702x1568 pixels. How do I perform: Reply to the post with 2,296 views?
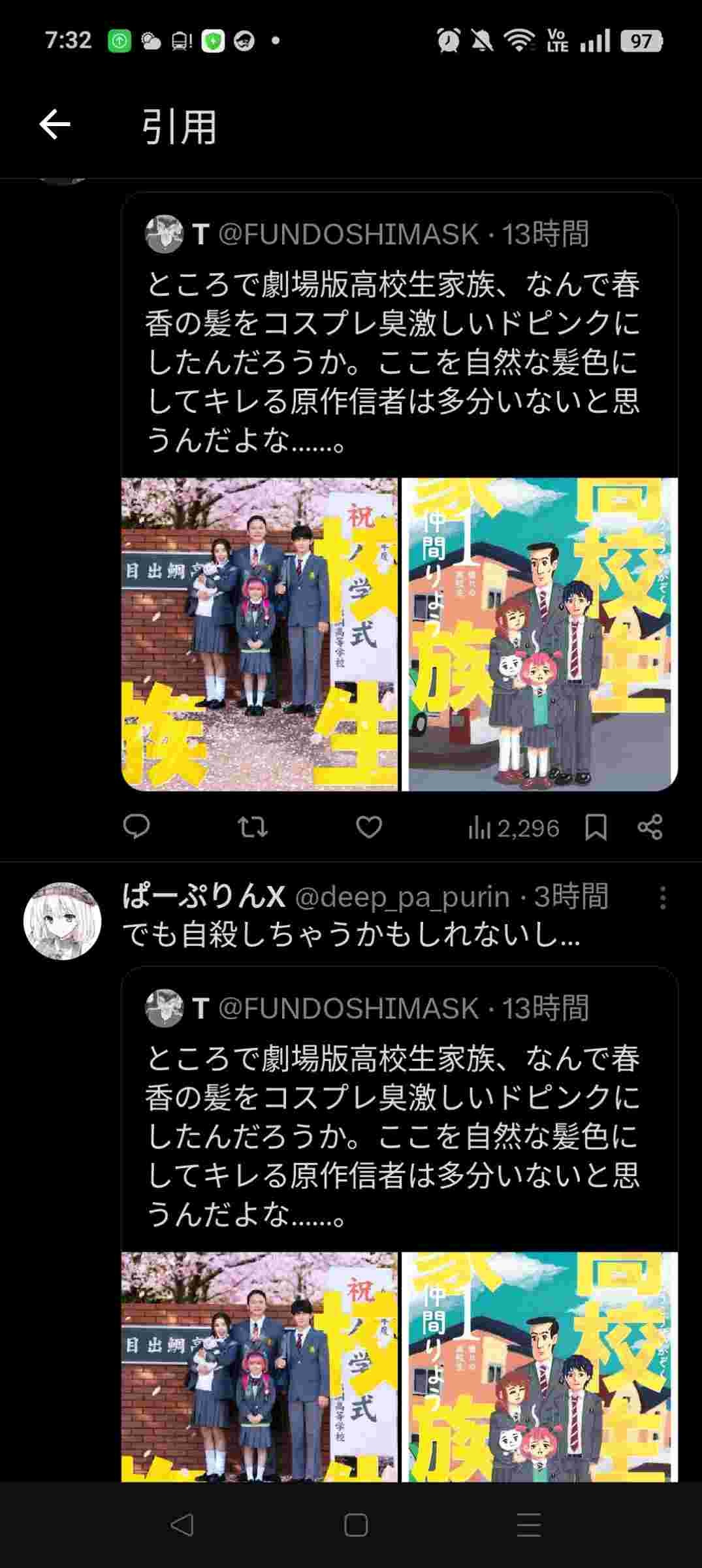point(137,827)
